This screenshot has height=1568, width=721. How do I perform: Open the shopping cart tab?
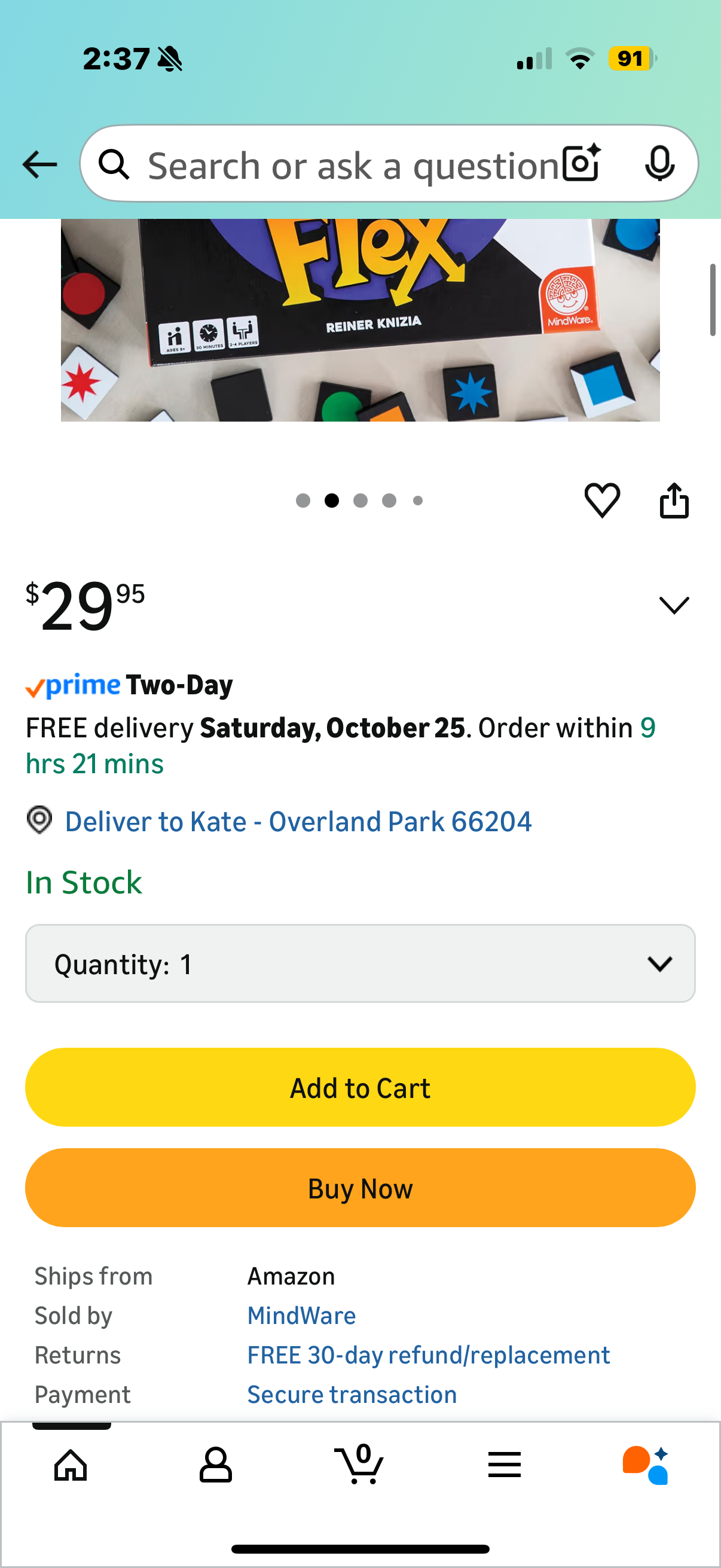tap(359, 1465)
